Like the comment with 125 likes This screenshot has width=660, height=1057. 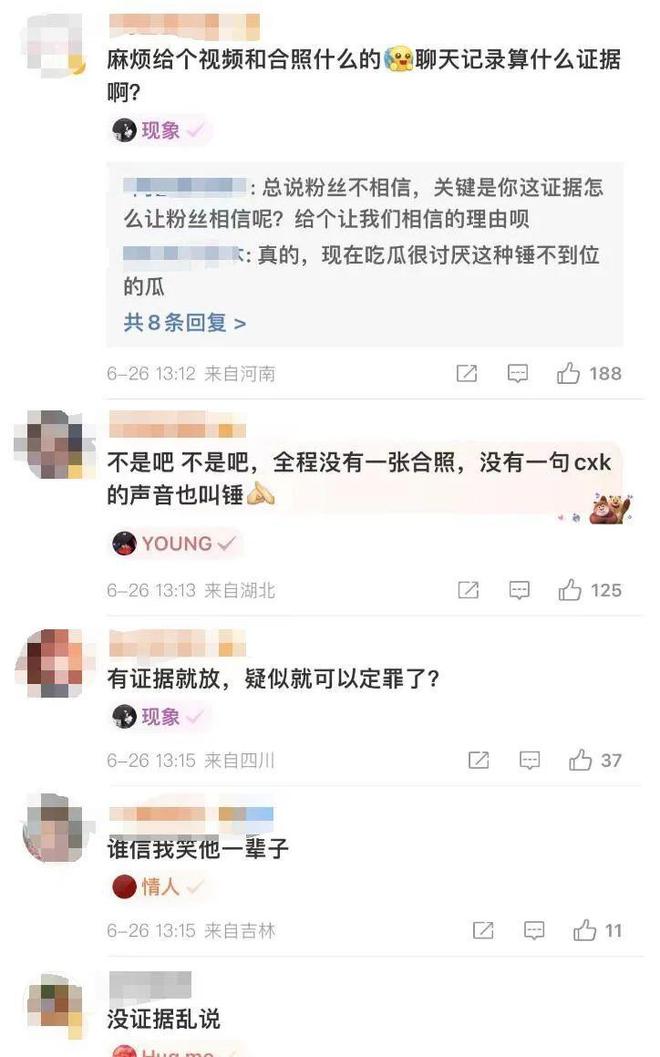(570, 590)
